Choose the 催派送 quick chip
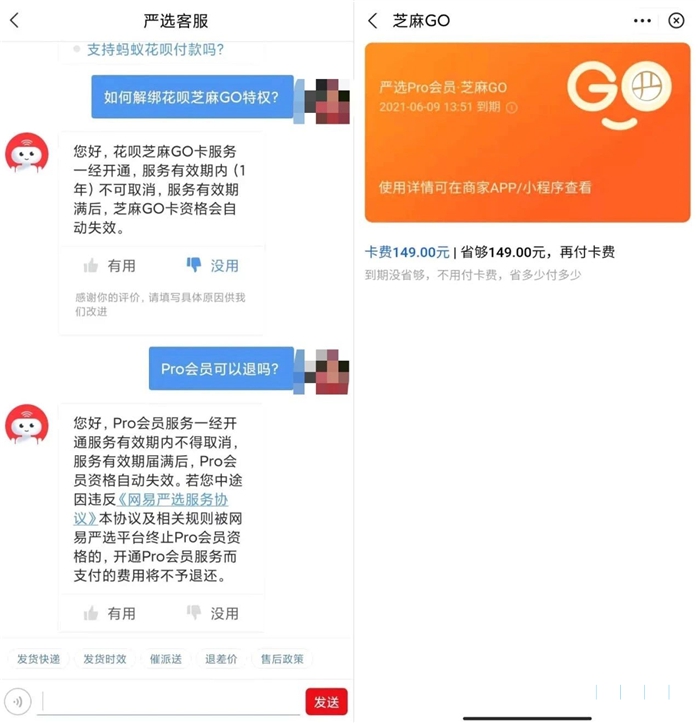The height and width of the screenshot is (723, 700). click(166, 659)
